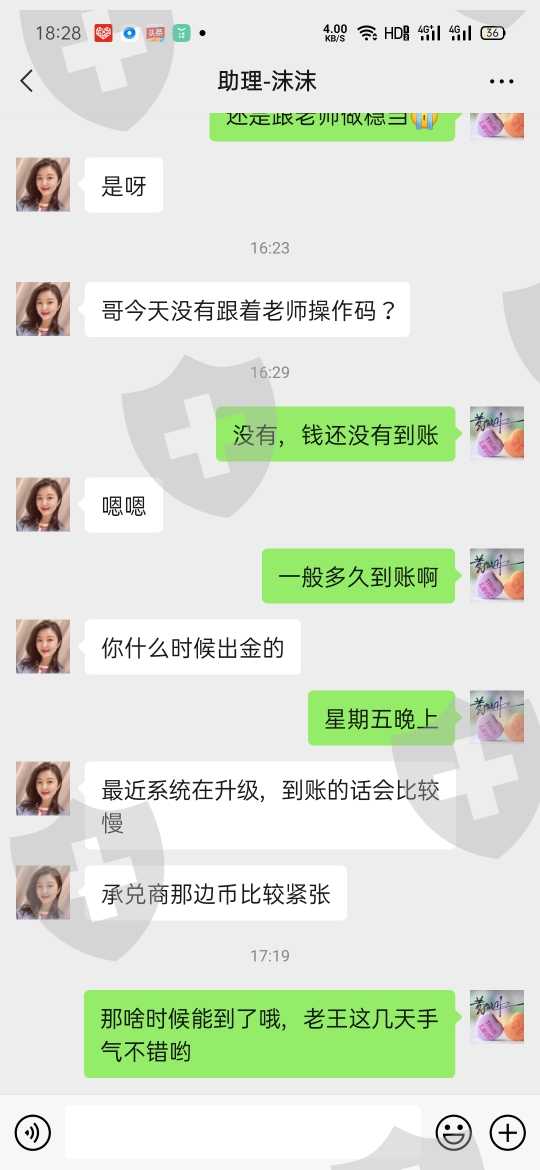Open the three-dot chat info menu
The image size is (540, 1170).
coord(502,81)
